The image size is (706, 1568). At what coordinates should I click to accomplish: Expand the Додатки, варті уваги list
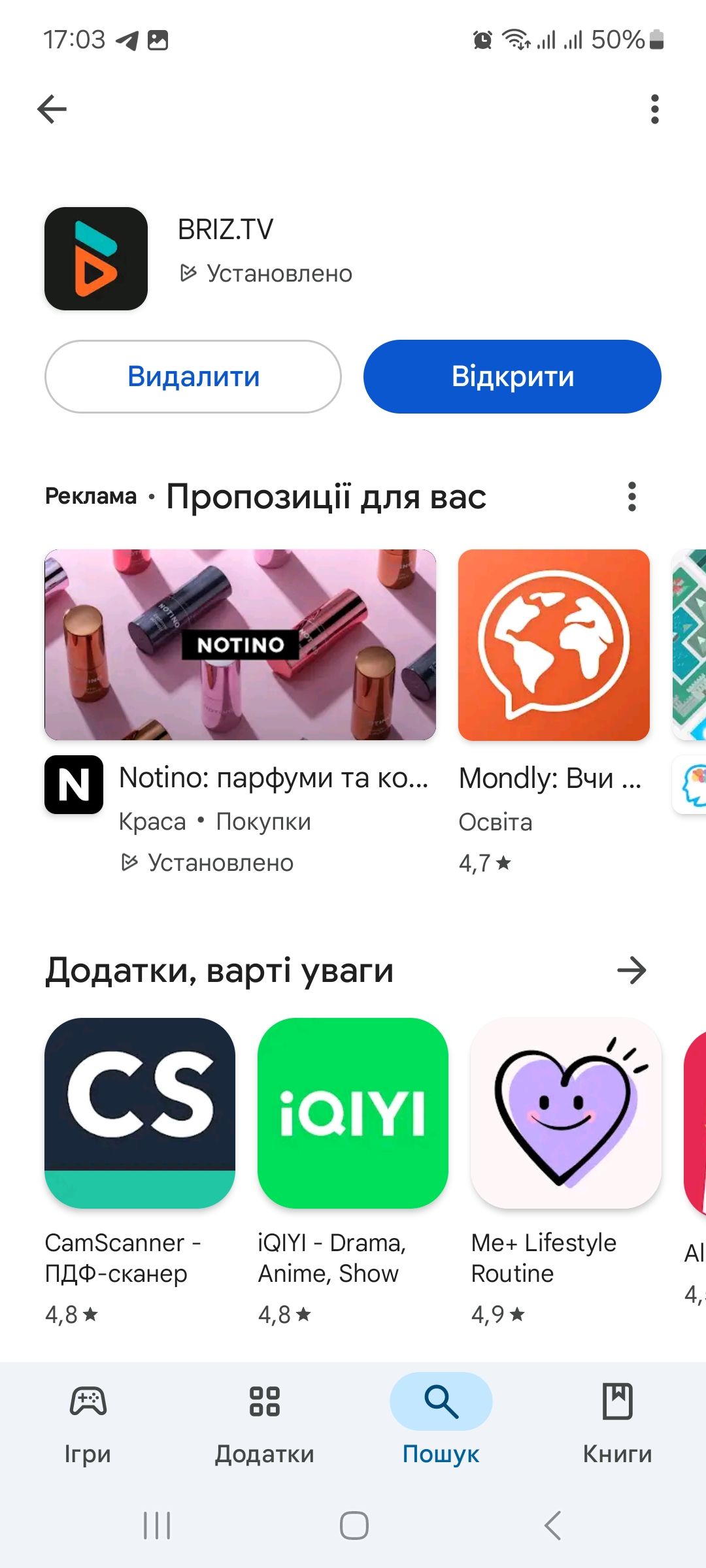[x=633, y=971]
